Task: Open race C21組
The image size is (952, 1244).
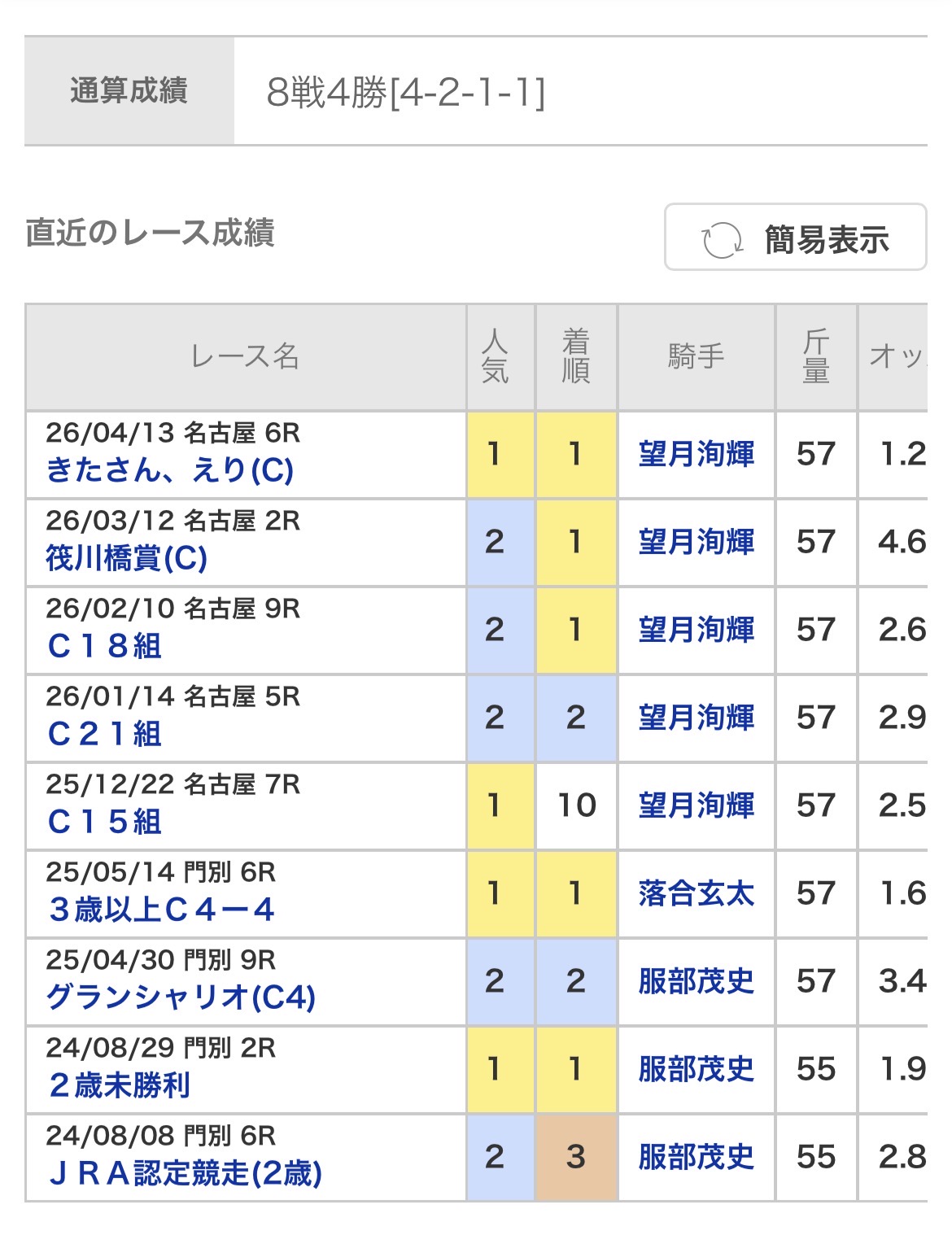Action: pos(104,734)
